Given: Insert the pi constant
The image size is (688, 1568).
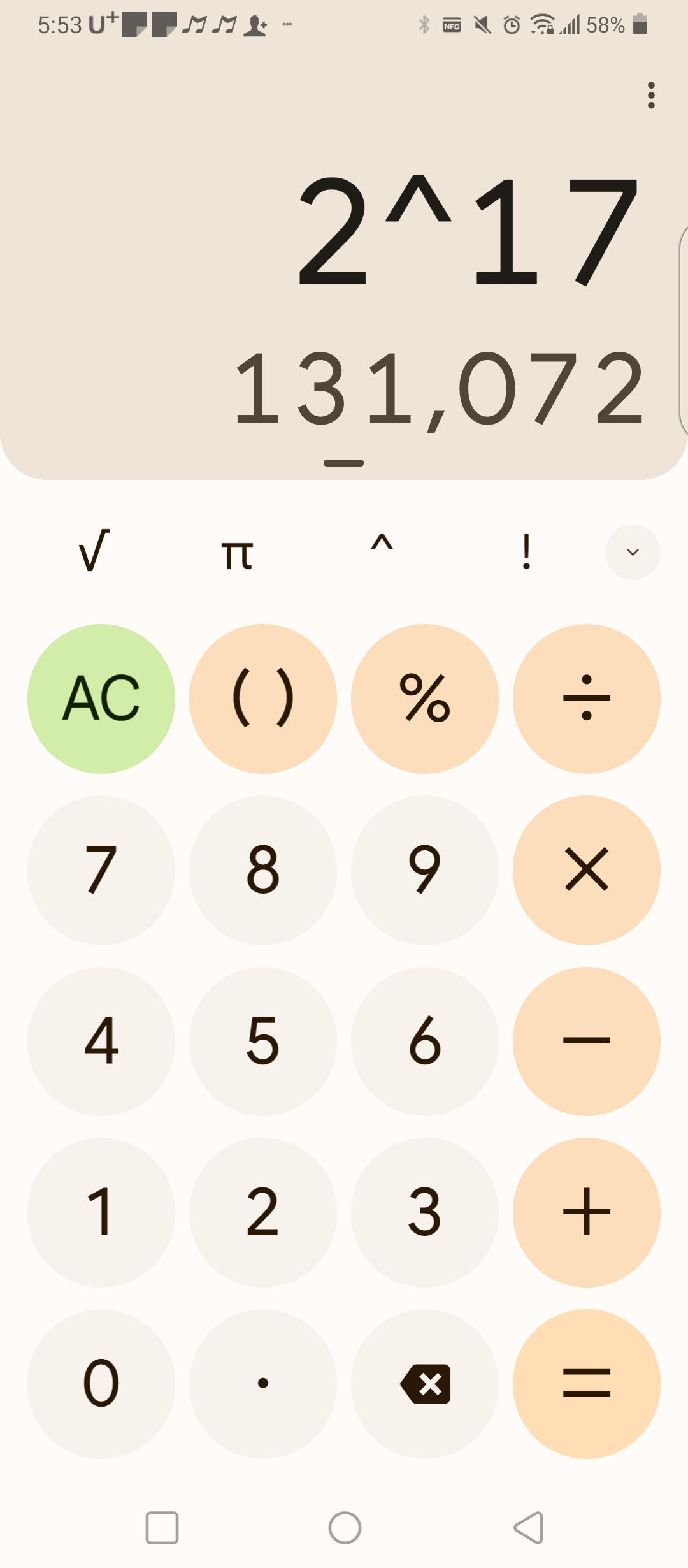Looking at the screenshot, I should [238, 553].
